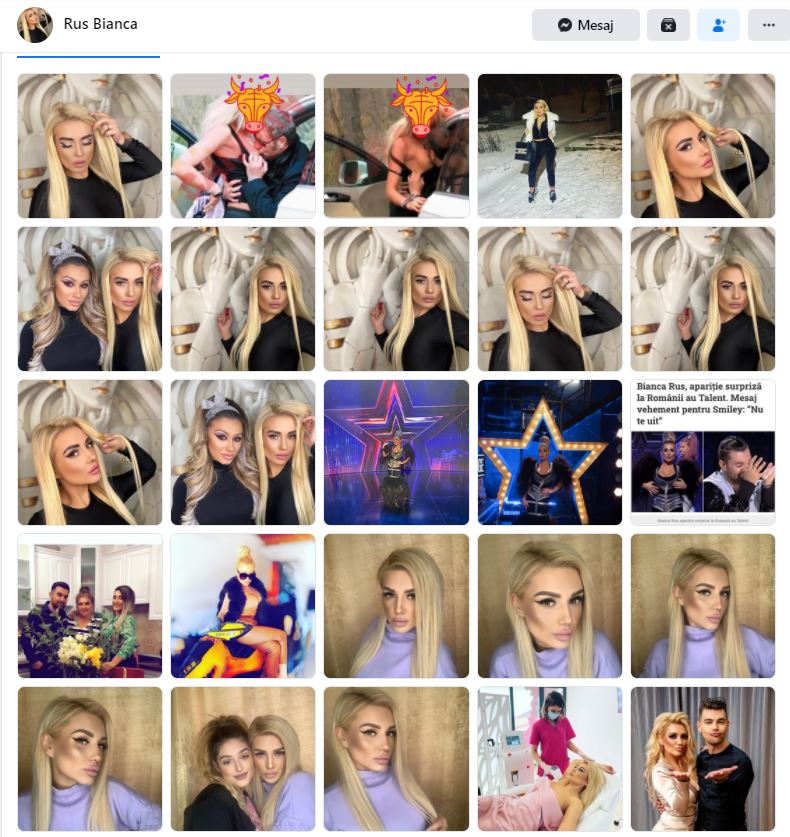
Task: Tap the add friend icon button
Action: point(718,25)
